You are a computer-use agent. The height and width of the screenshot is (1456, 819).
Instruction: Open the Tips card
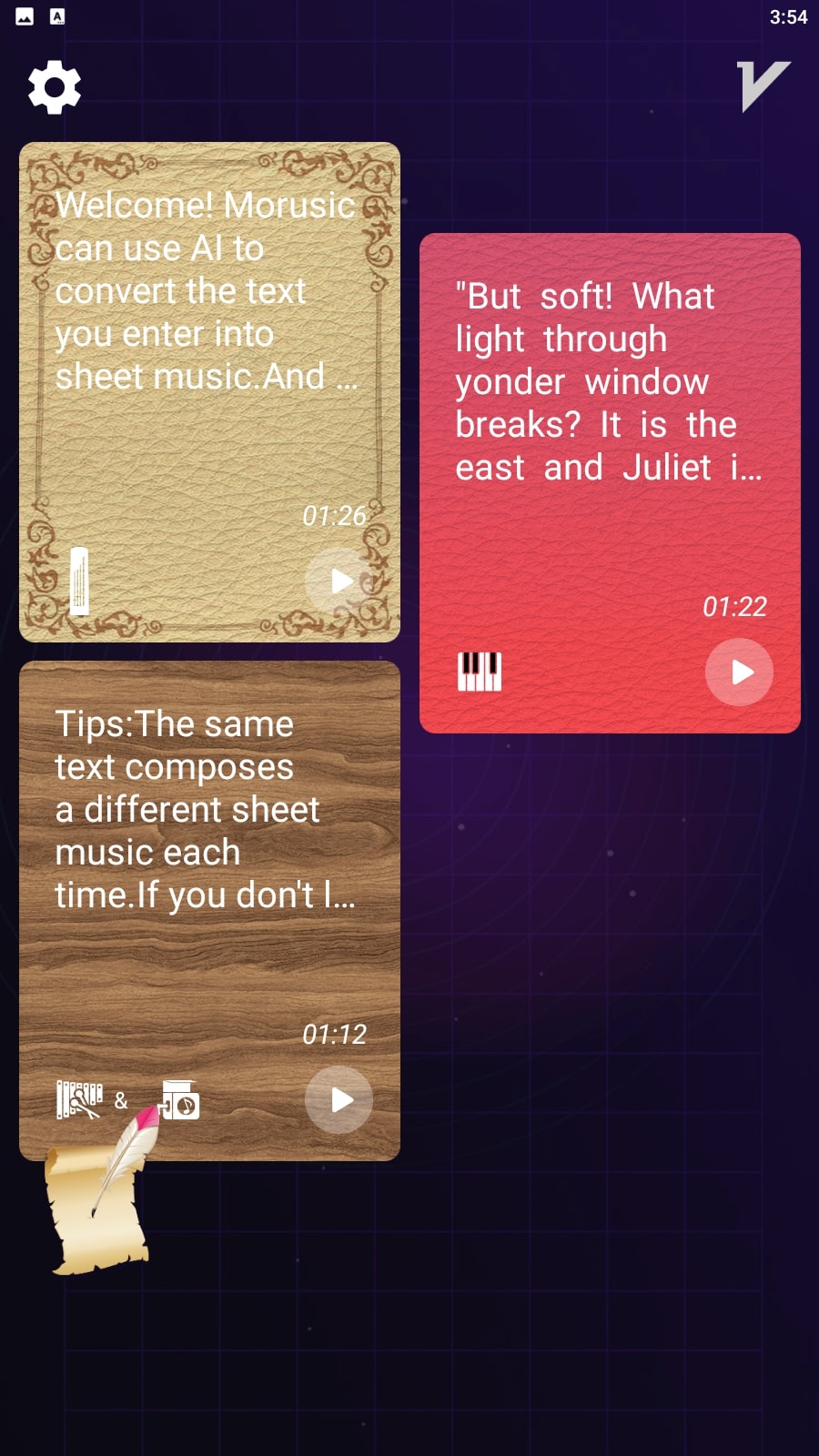coord(209,911)
